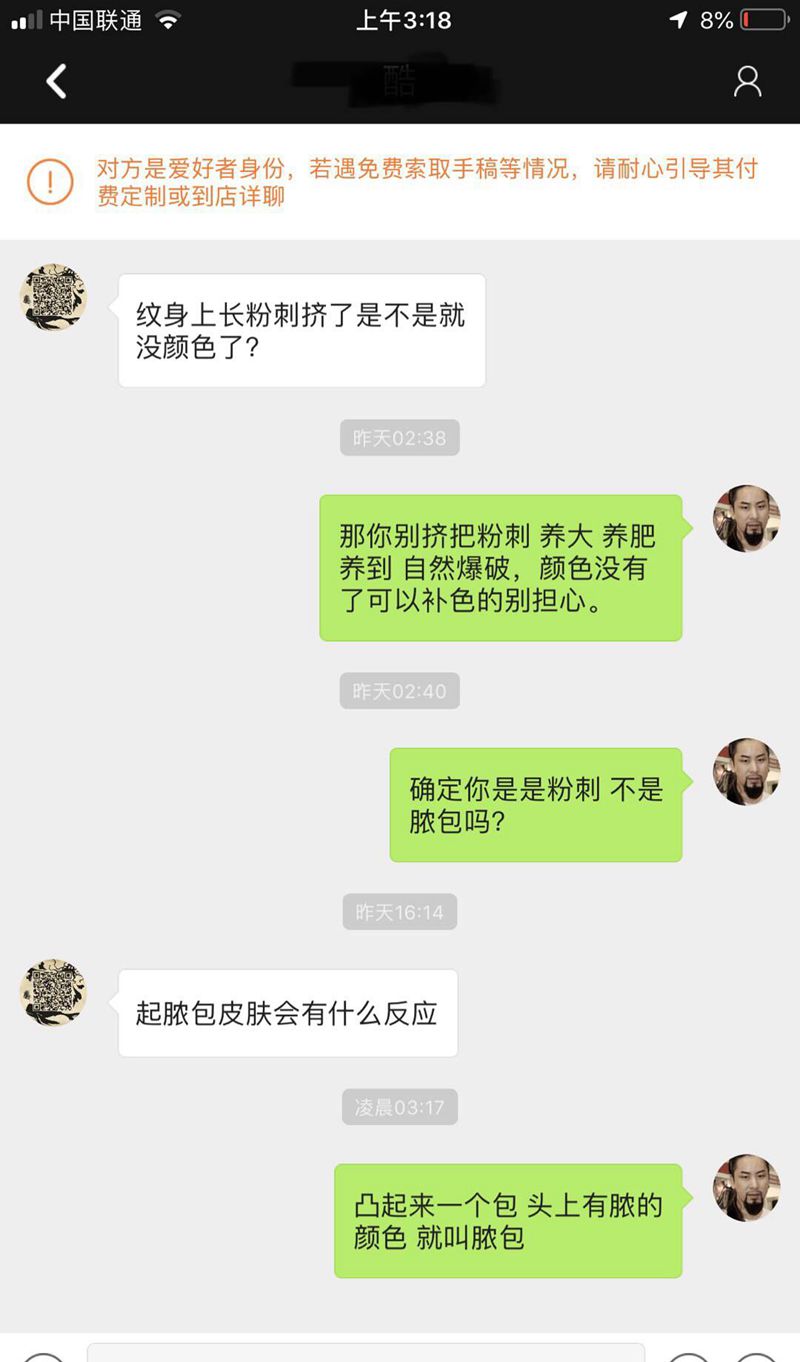The image size is (800, 1362).
Task: Open the contact profile icon in header
Action: click(x=747, y=81)
